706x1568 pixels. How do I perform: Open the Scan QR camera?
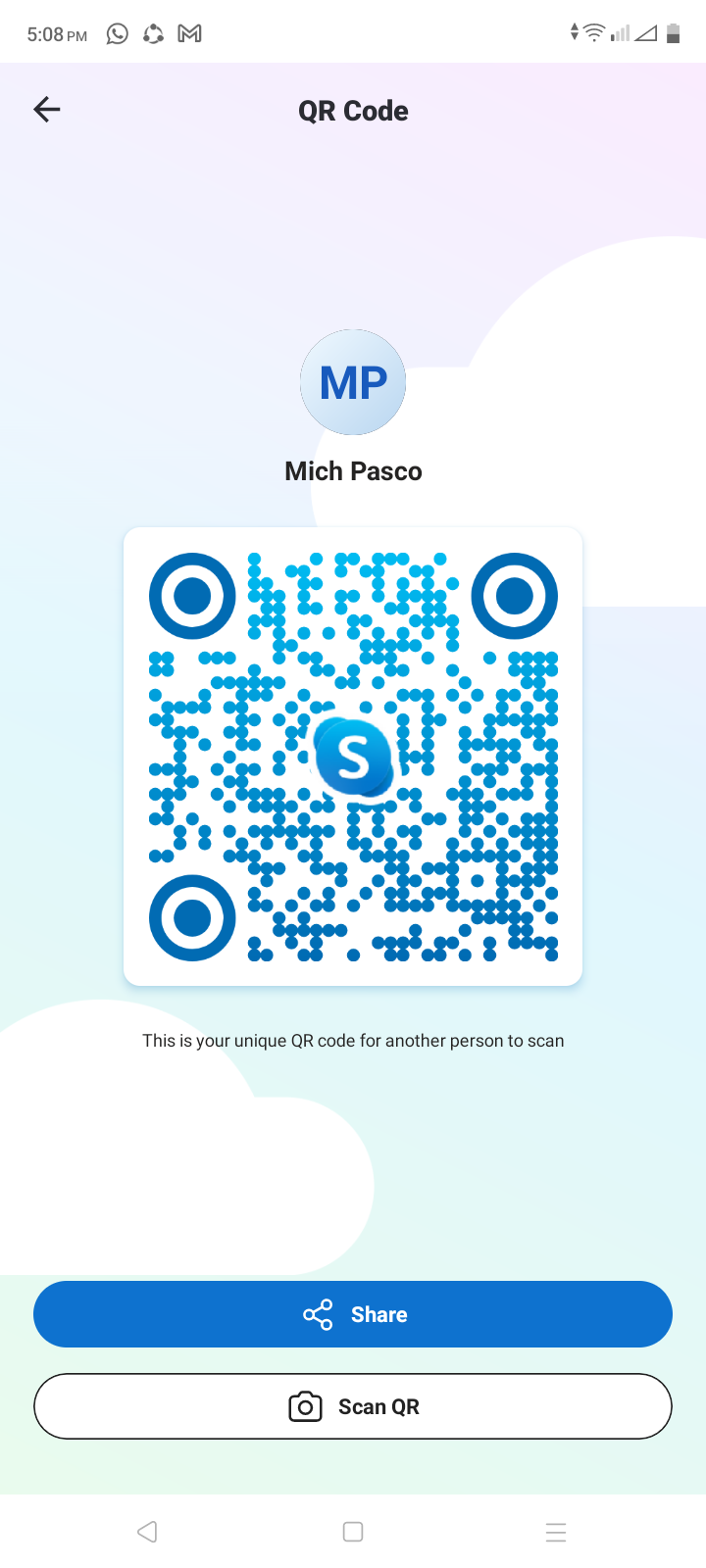pos(353,1406)
